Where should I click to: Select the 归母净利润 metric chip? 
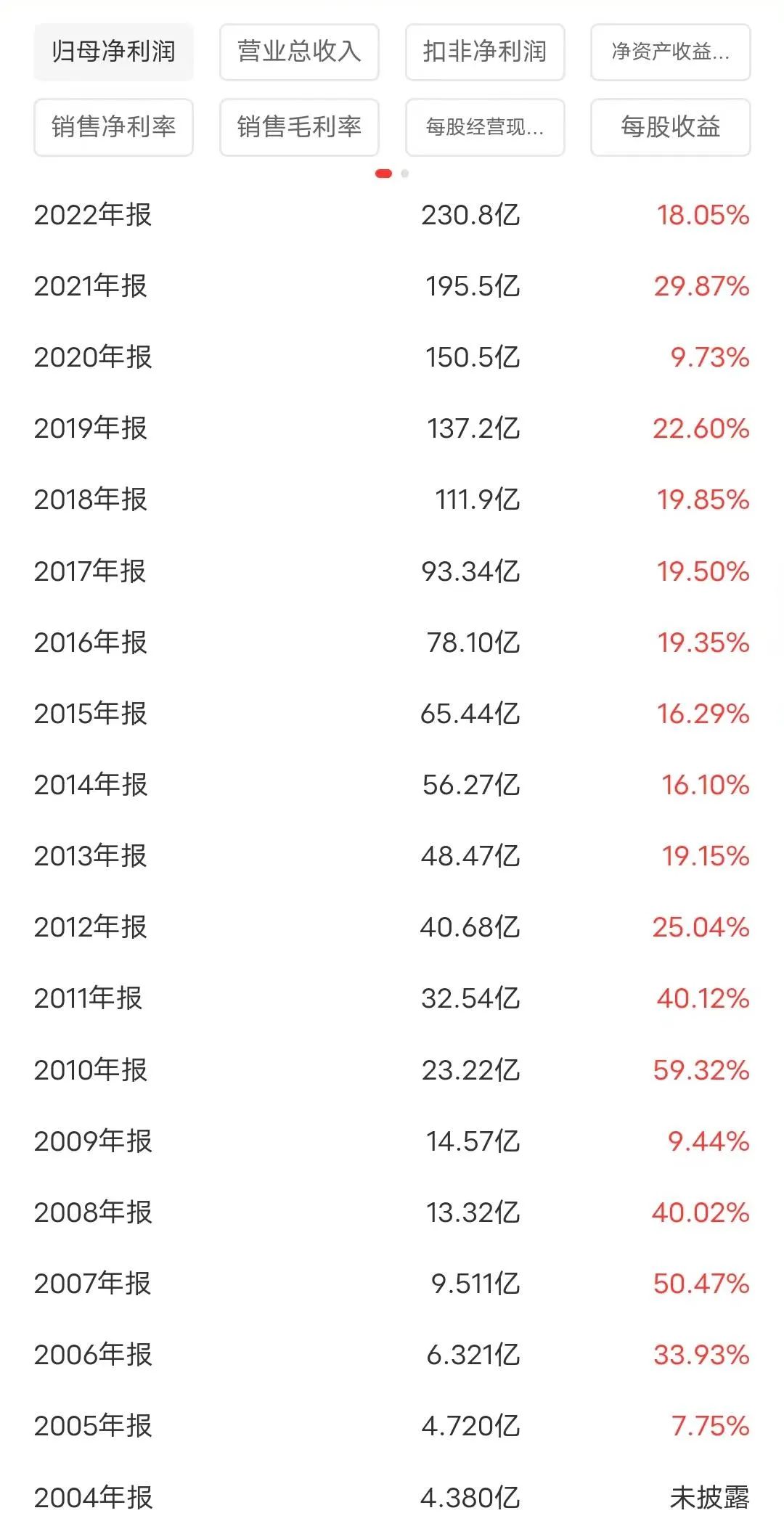pyautogui.click(x=113, y=52)
